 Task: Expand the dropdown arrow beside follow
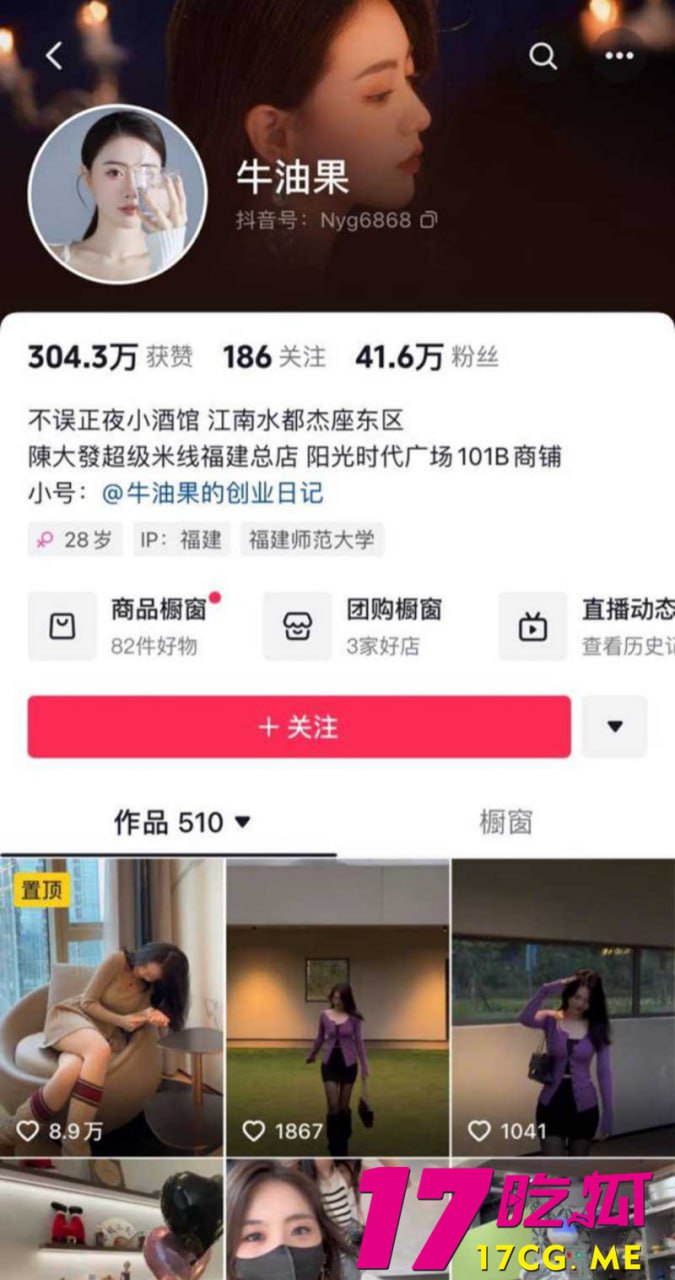tap(615, 727)
